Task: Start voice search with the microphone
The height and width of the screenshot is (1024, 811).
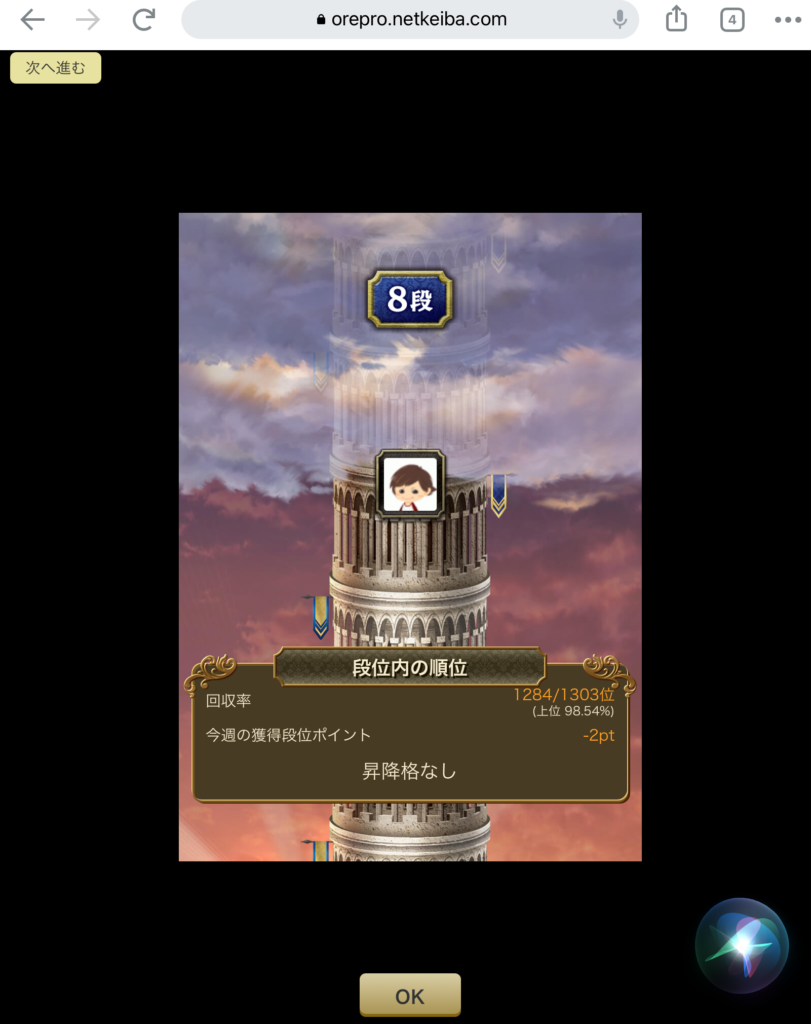Action: click(x=620, y=20)
